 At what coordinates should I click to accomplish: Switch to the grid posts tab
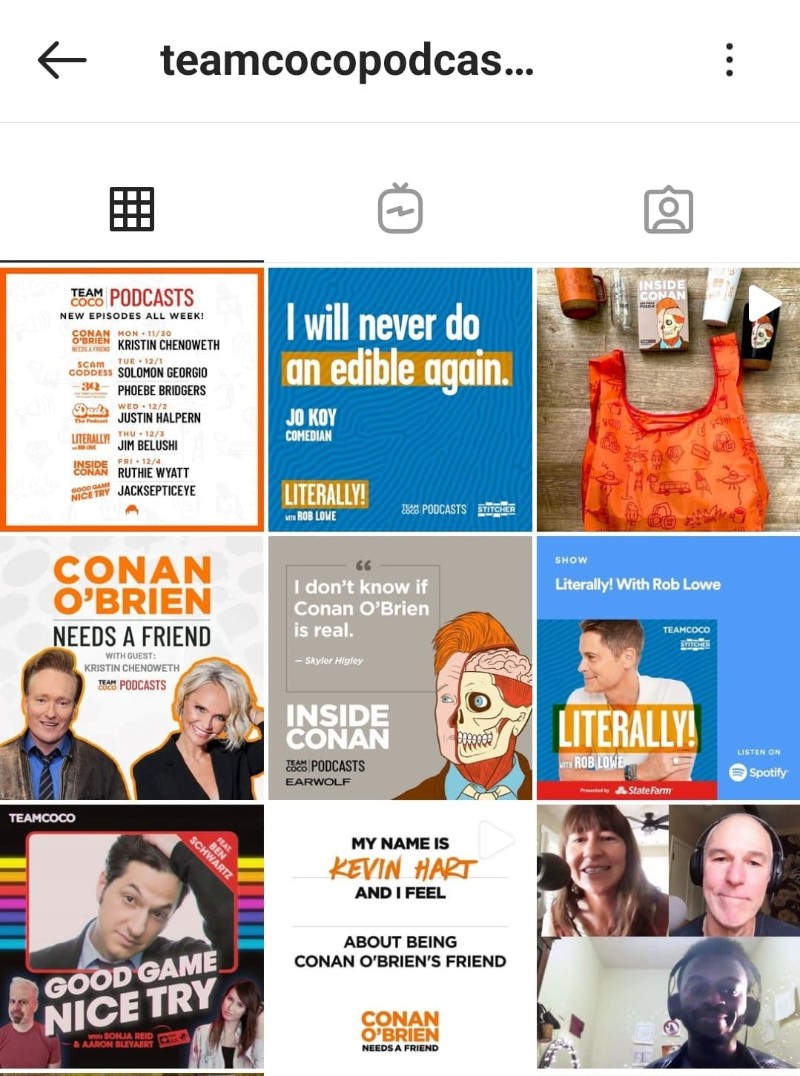point(132,209)
